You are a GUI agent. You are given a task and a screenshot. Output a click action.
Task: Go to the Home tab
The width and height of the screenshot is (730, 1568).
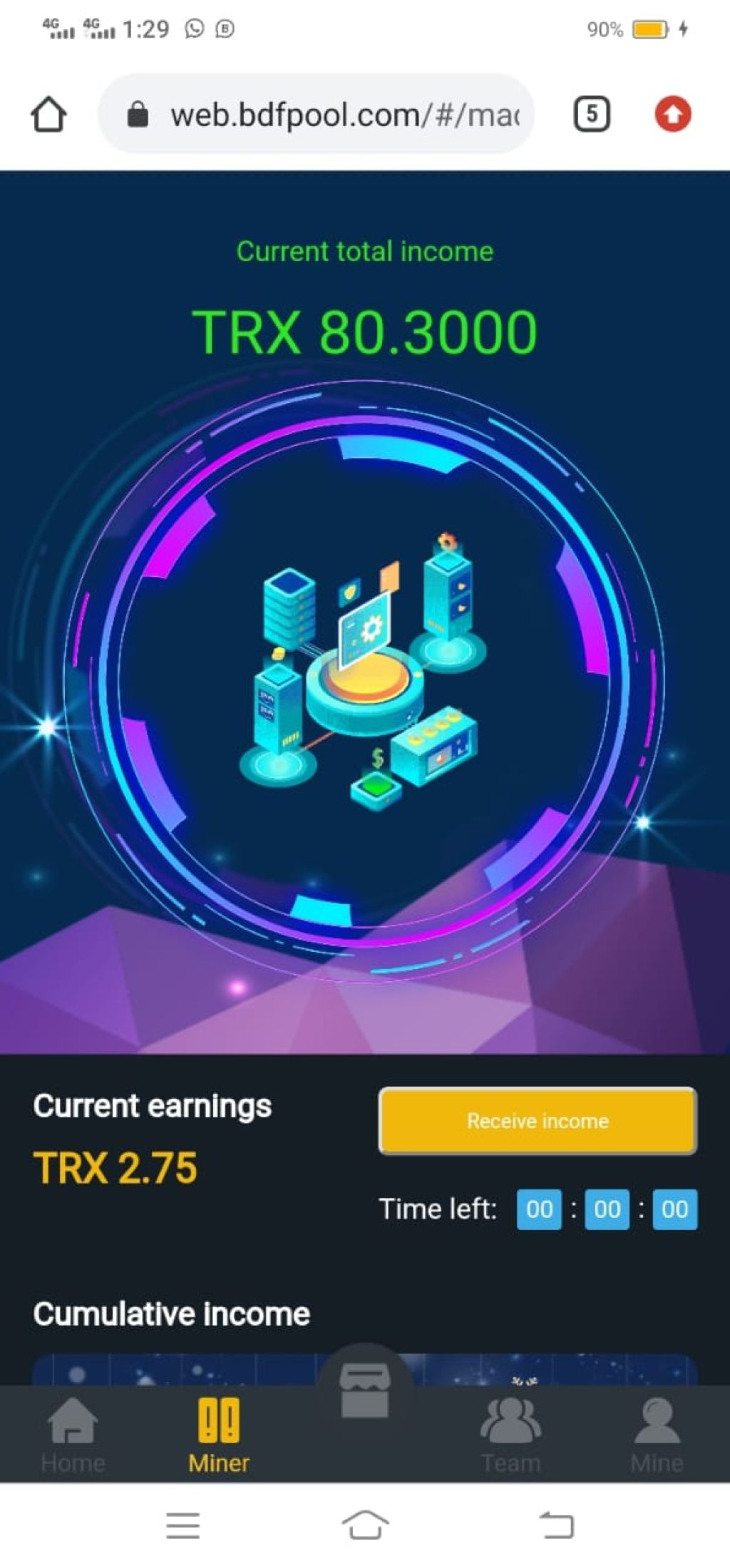[73, 1433]
